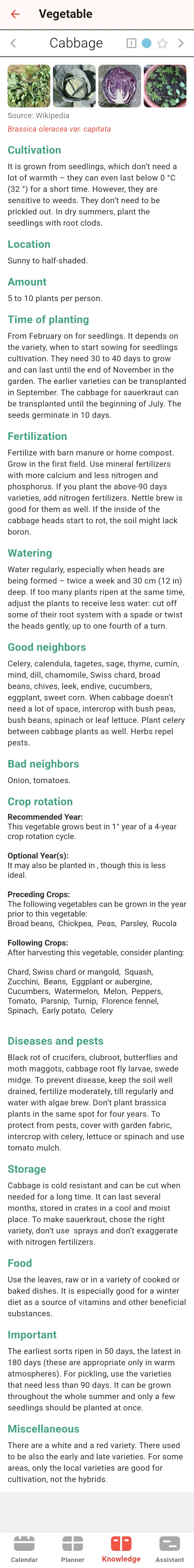This screenshot has height=1568, width=194.
Task: Mark Cabbage as a favorite
Action: point(162,43)
